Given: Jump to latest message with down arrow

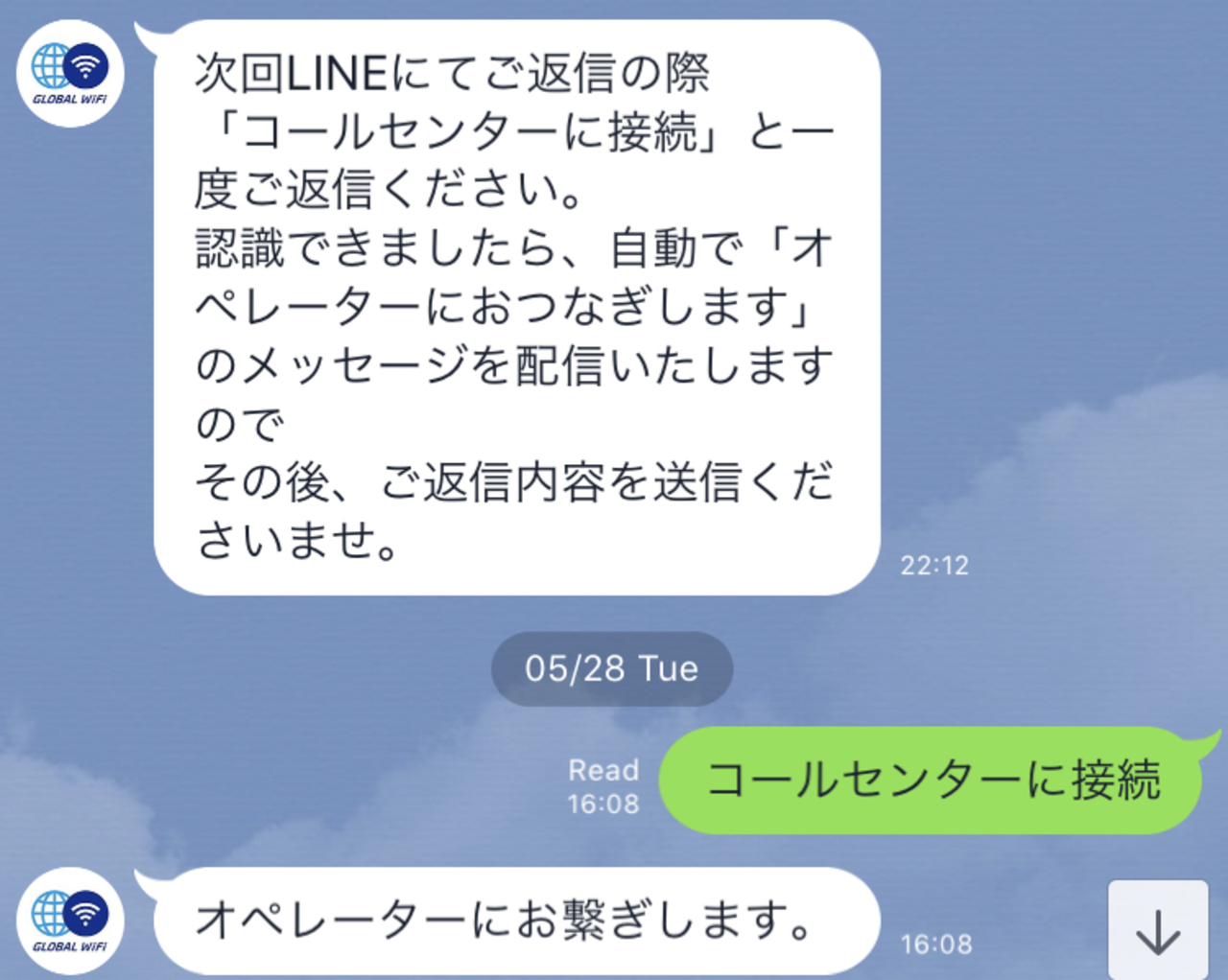Looking at the screenshot, I should click(1158, 930).
